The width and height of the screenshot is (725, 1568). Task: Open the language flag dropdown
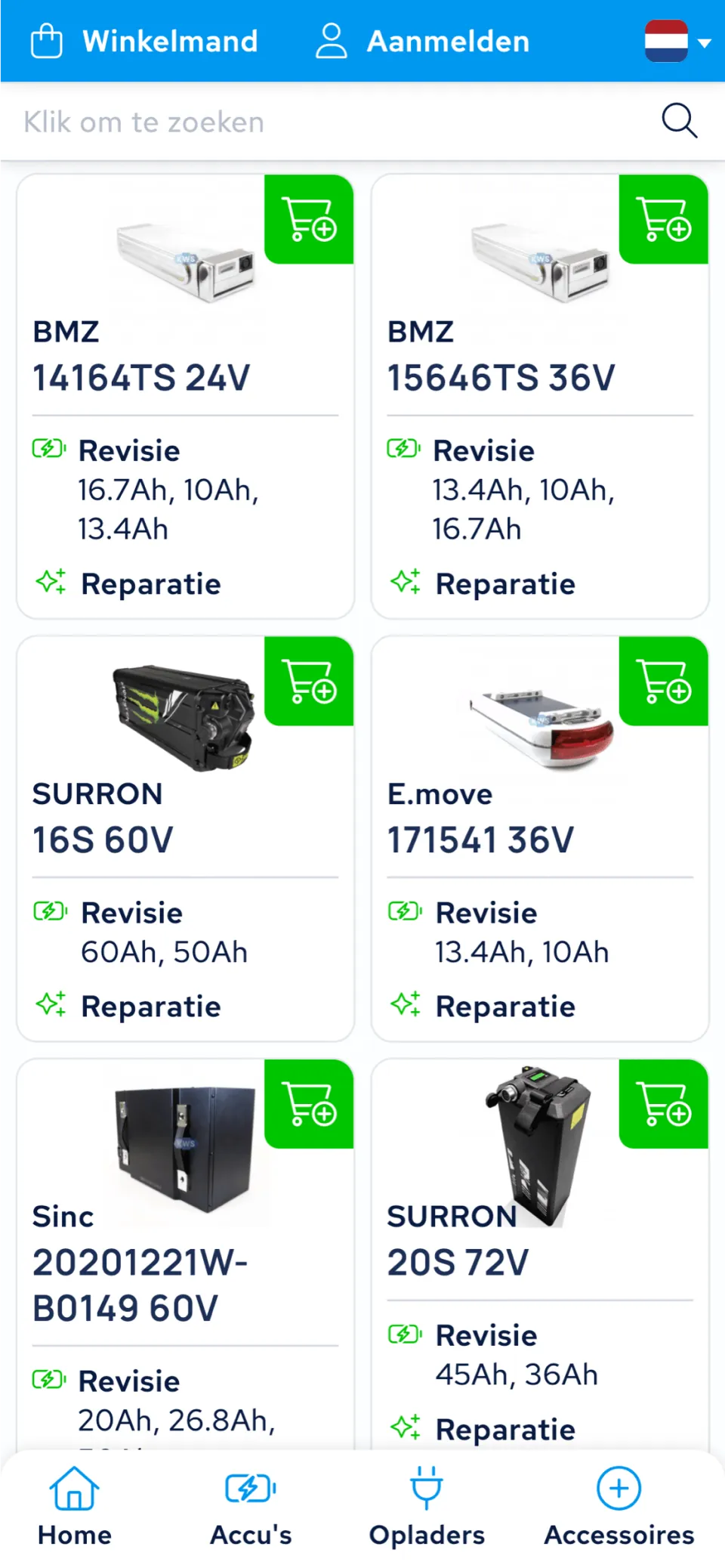pyautogui.click(x=677, y=42)
